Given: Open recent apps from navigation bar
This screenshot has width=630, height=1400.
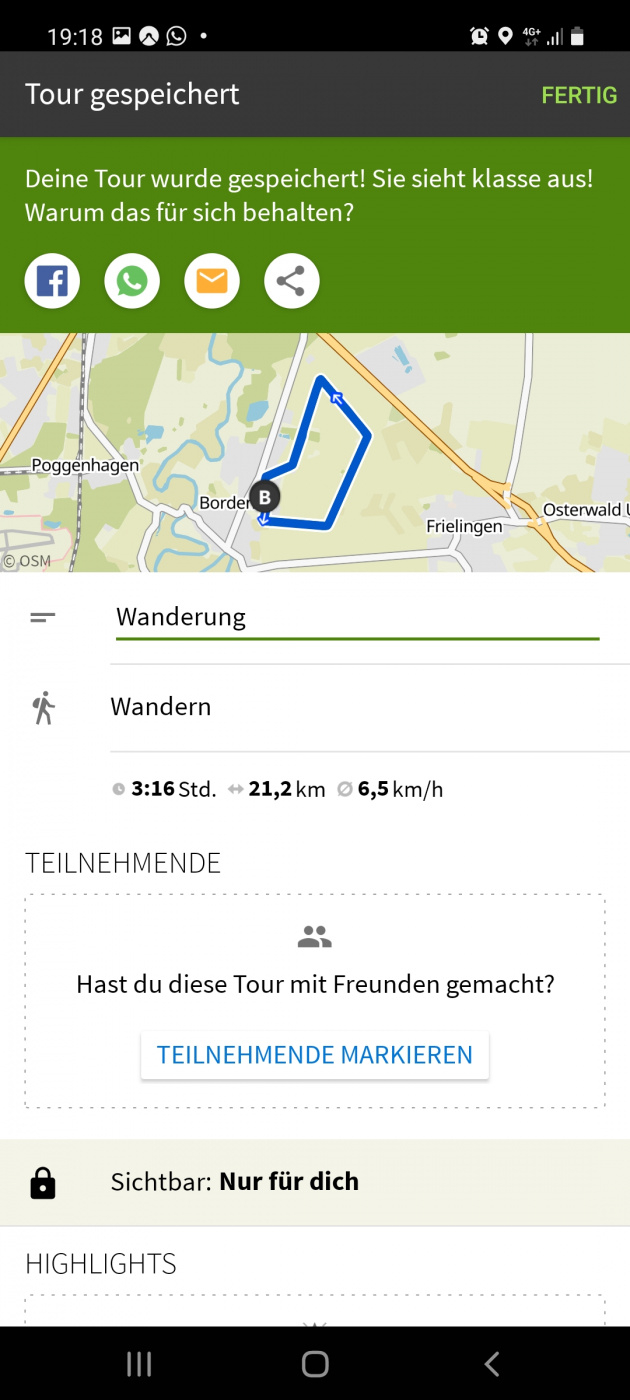Looking at the screenshot, I should coord(139,1363).
